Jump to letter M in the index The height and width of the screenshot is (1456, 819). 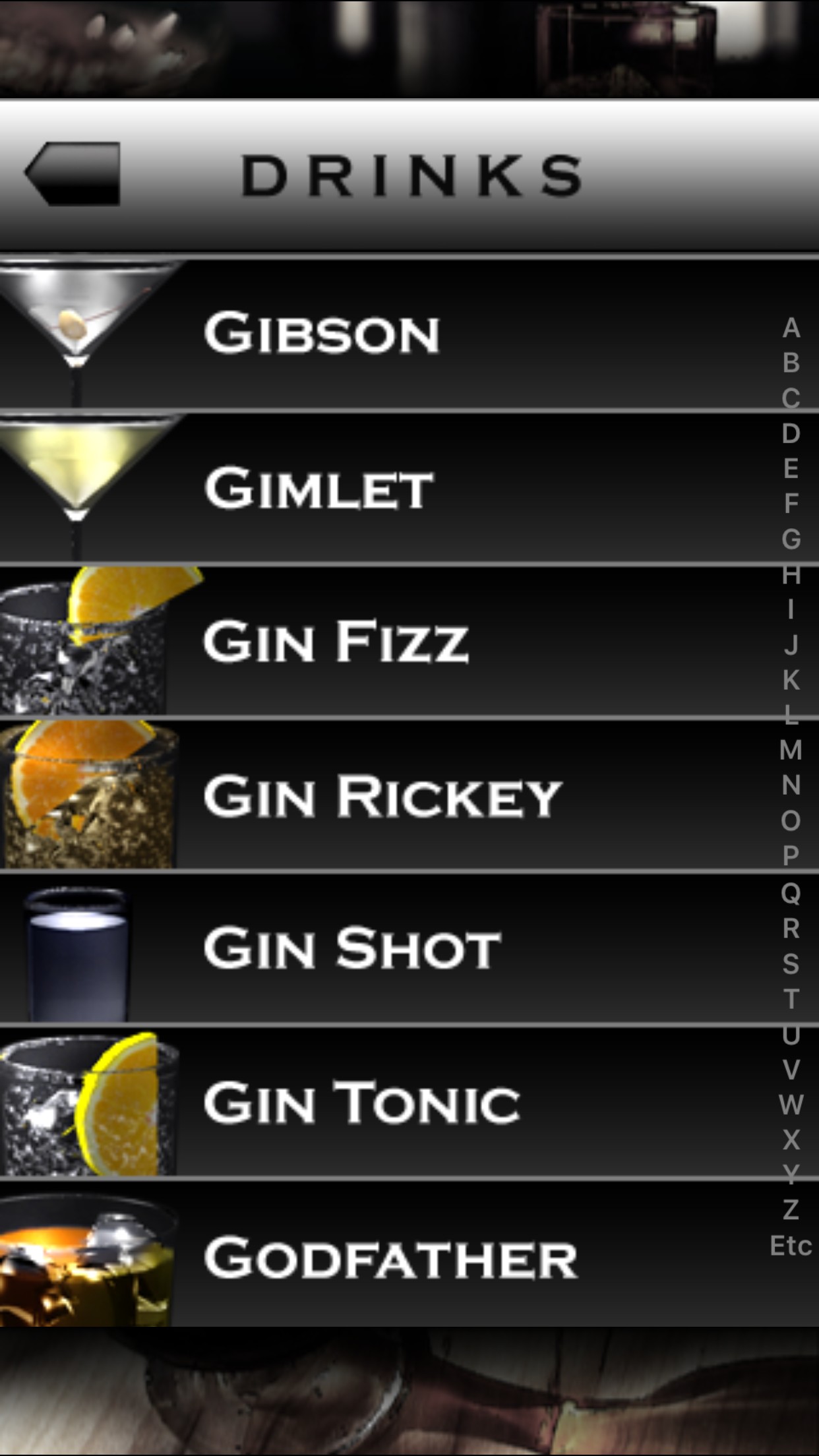pos(791,750)
